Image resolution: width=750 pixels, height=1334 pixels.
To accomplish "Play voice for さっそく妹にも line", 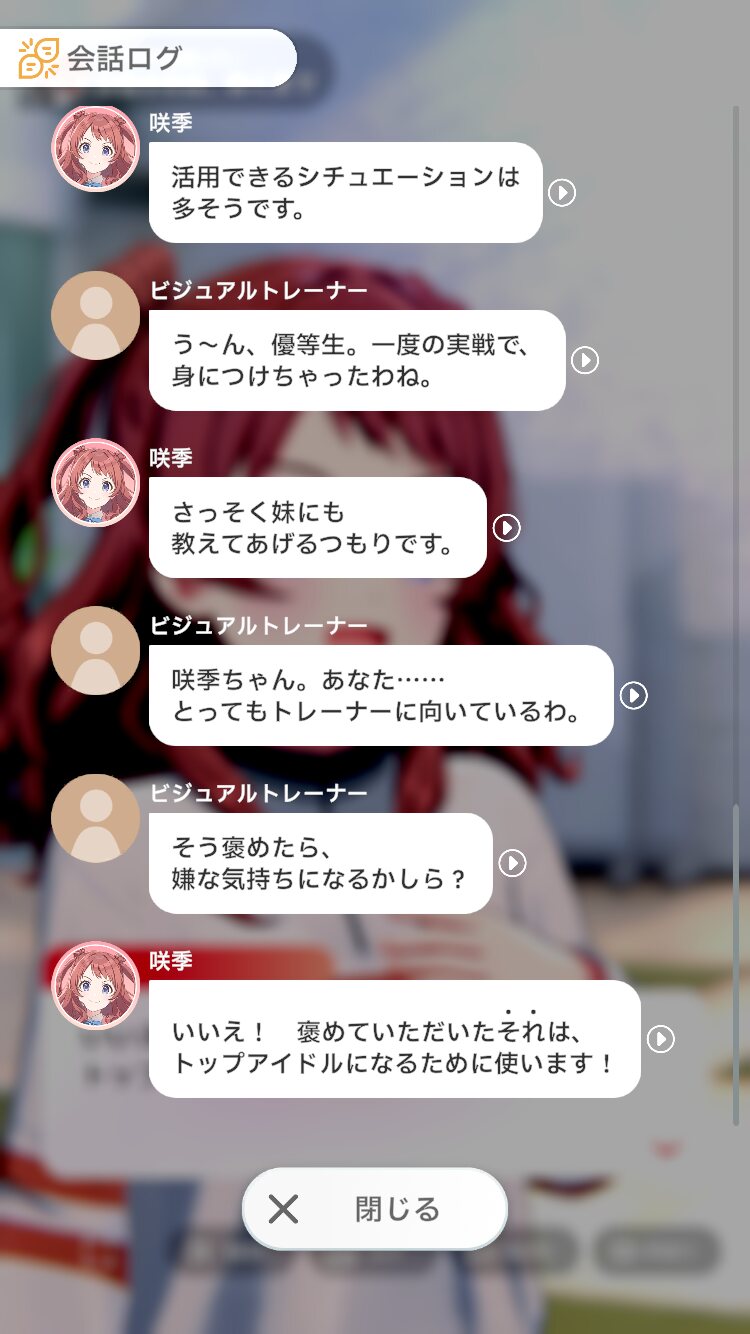I will click(x=507, y=527).
